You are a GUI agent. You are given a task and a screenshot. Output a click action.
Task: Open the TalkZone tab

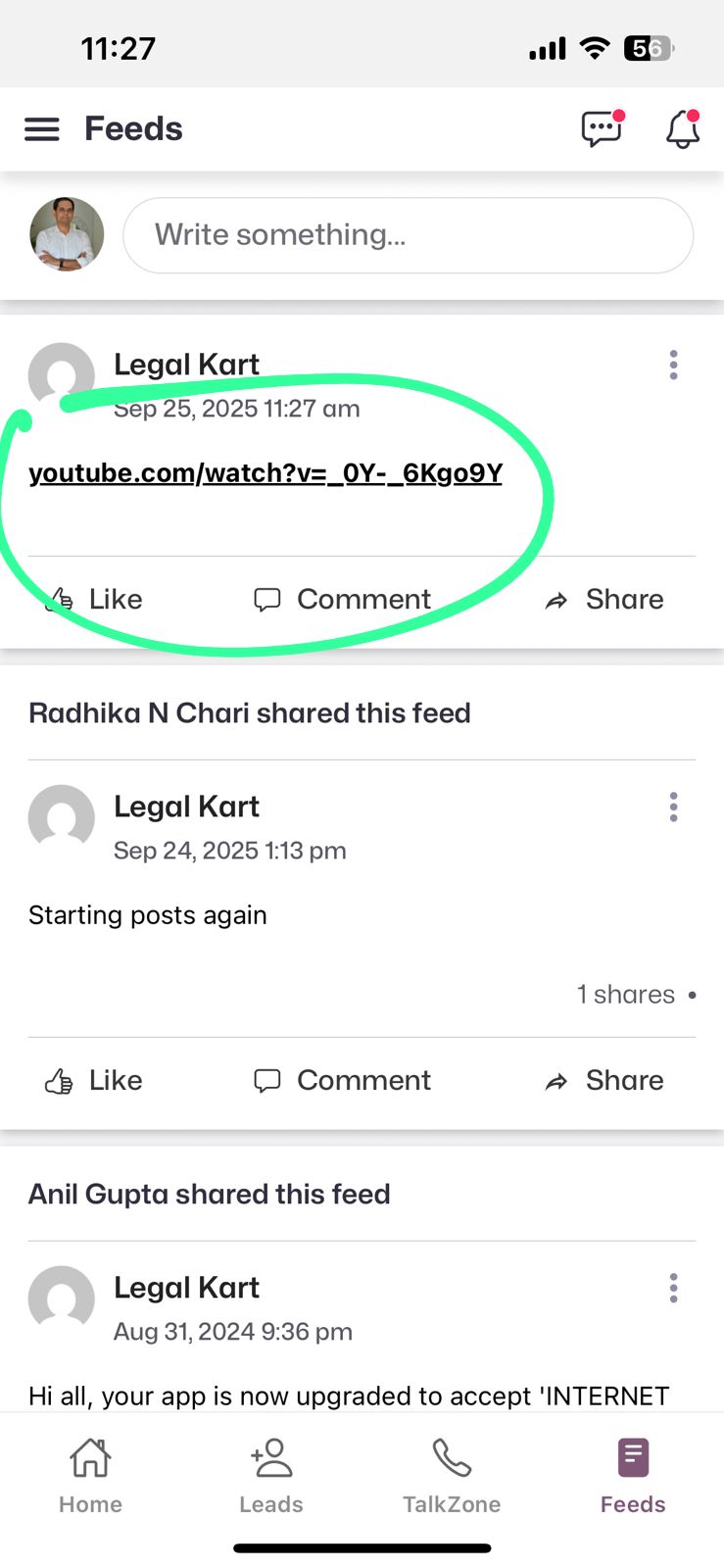[x=452, y=1475]
